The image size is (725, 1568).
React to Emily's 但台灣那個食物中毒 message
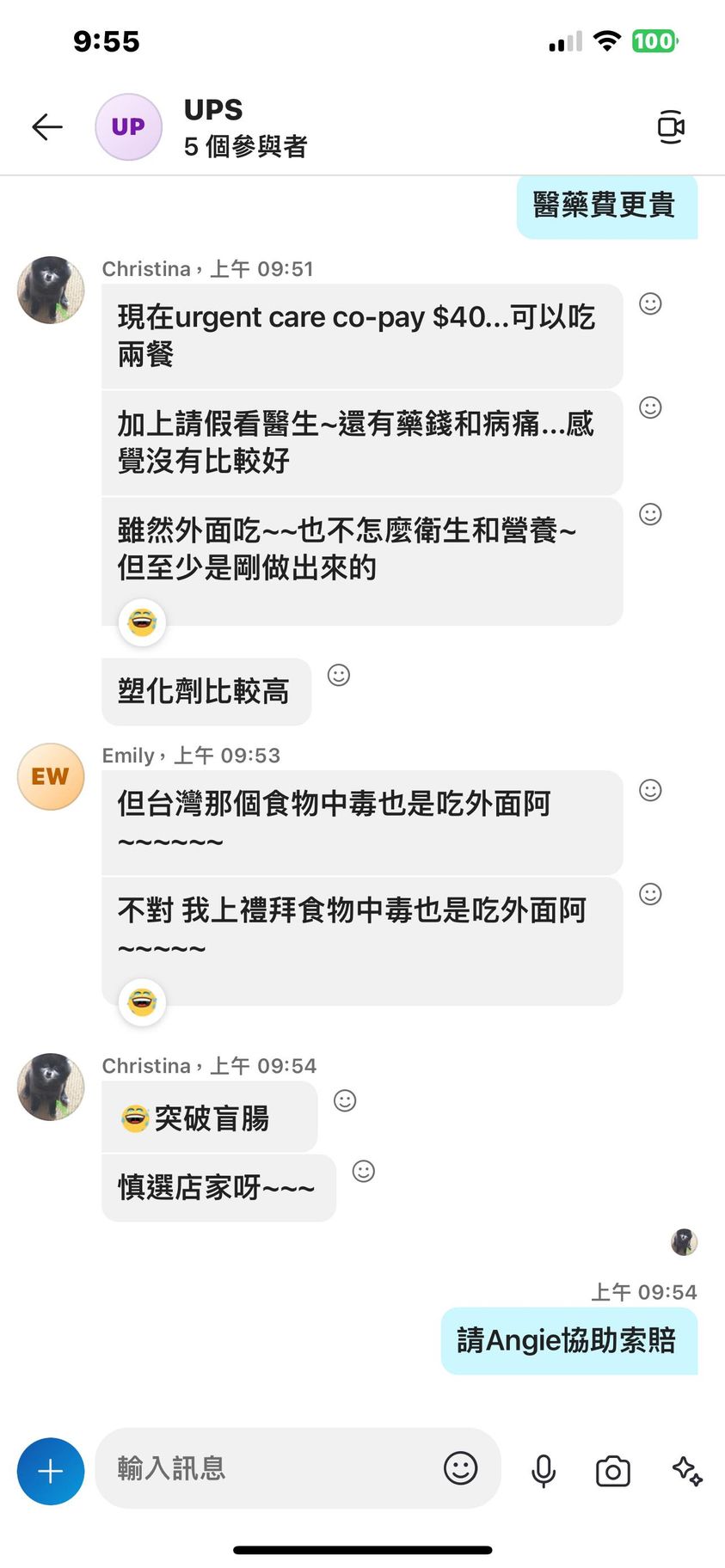(x=650, y=790)
